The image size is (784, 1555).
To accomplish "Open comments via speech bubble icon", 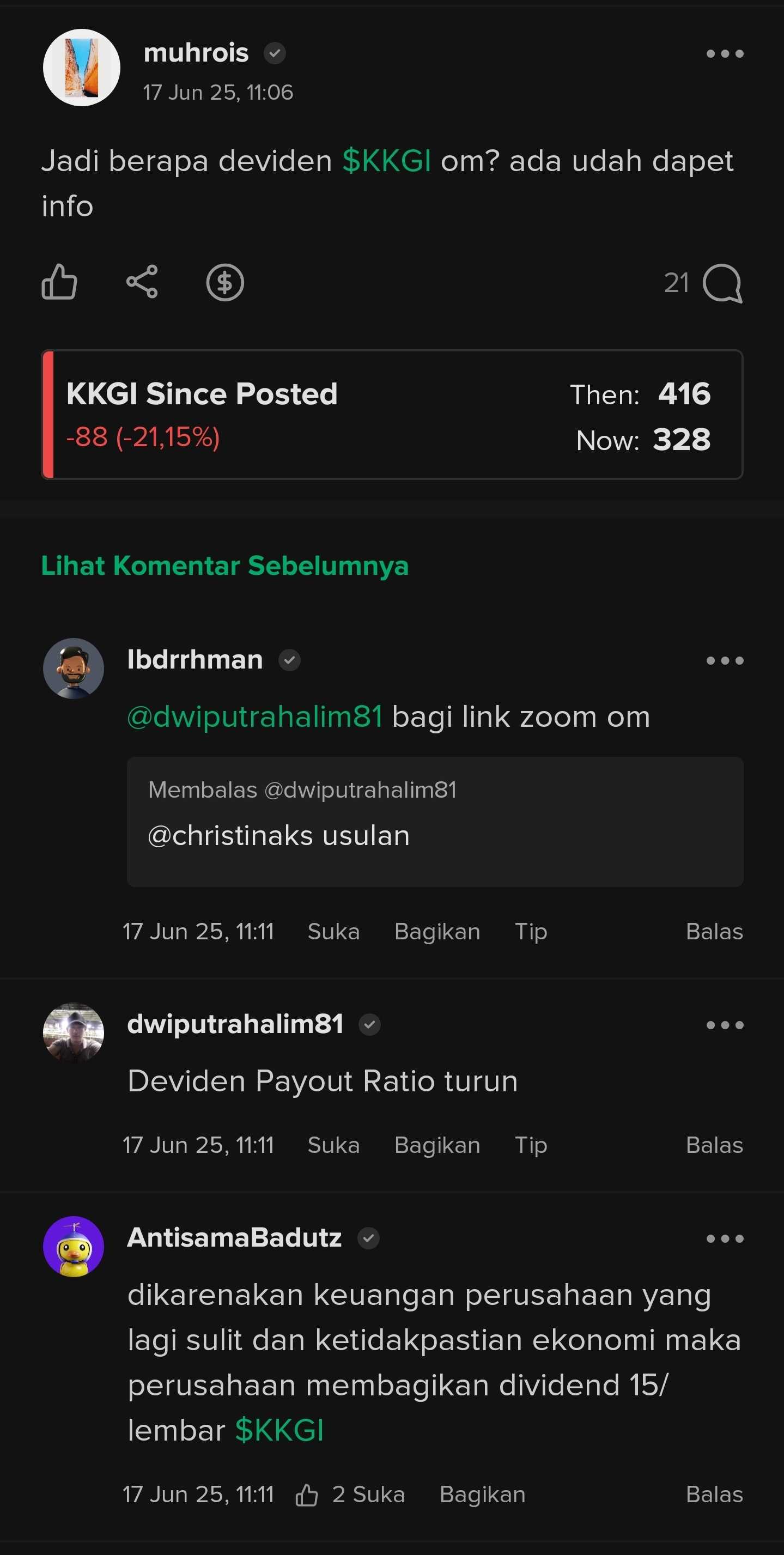I will click(722, 283).
